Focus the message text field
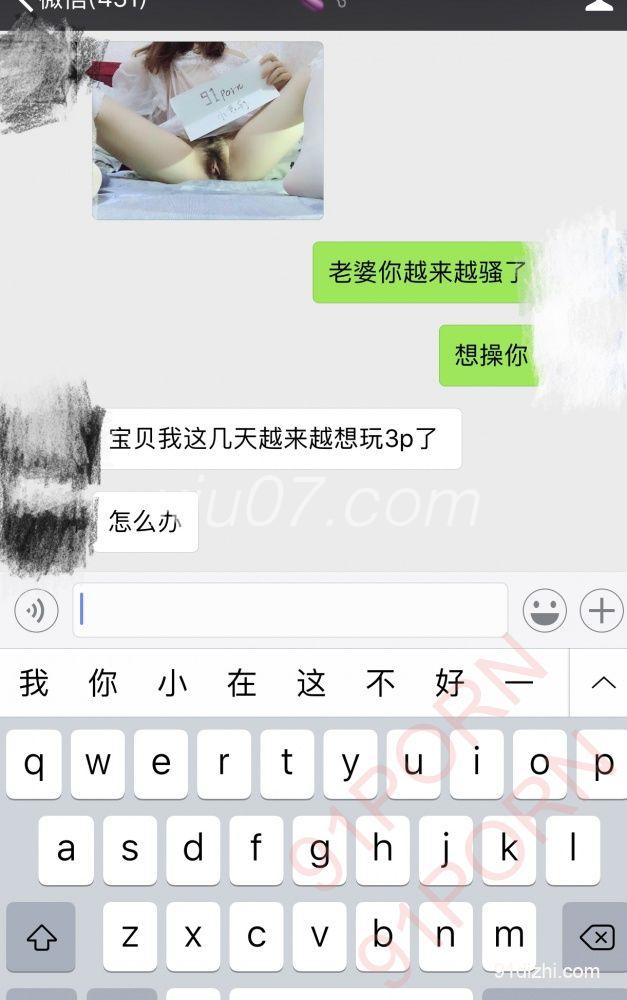Image resolution: width=627 pixels, height=1000 pixels. 290,610
